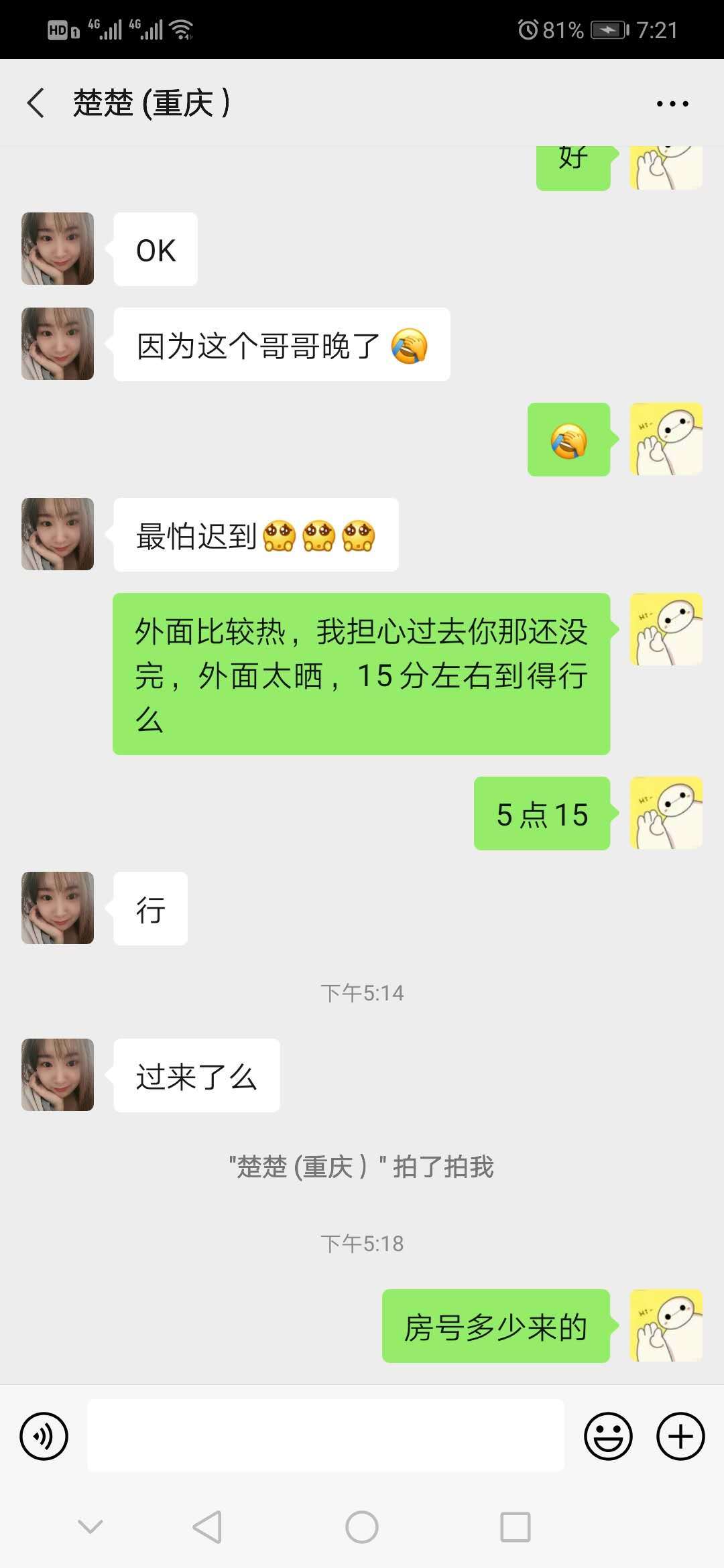This screenshot has width=724, height=1568.
Task: Tap the 最怕迟到 message bubble
Action: click(x=255, y=534)
